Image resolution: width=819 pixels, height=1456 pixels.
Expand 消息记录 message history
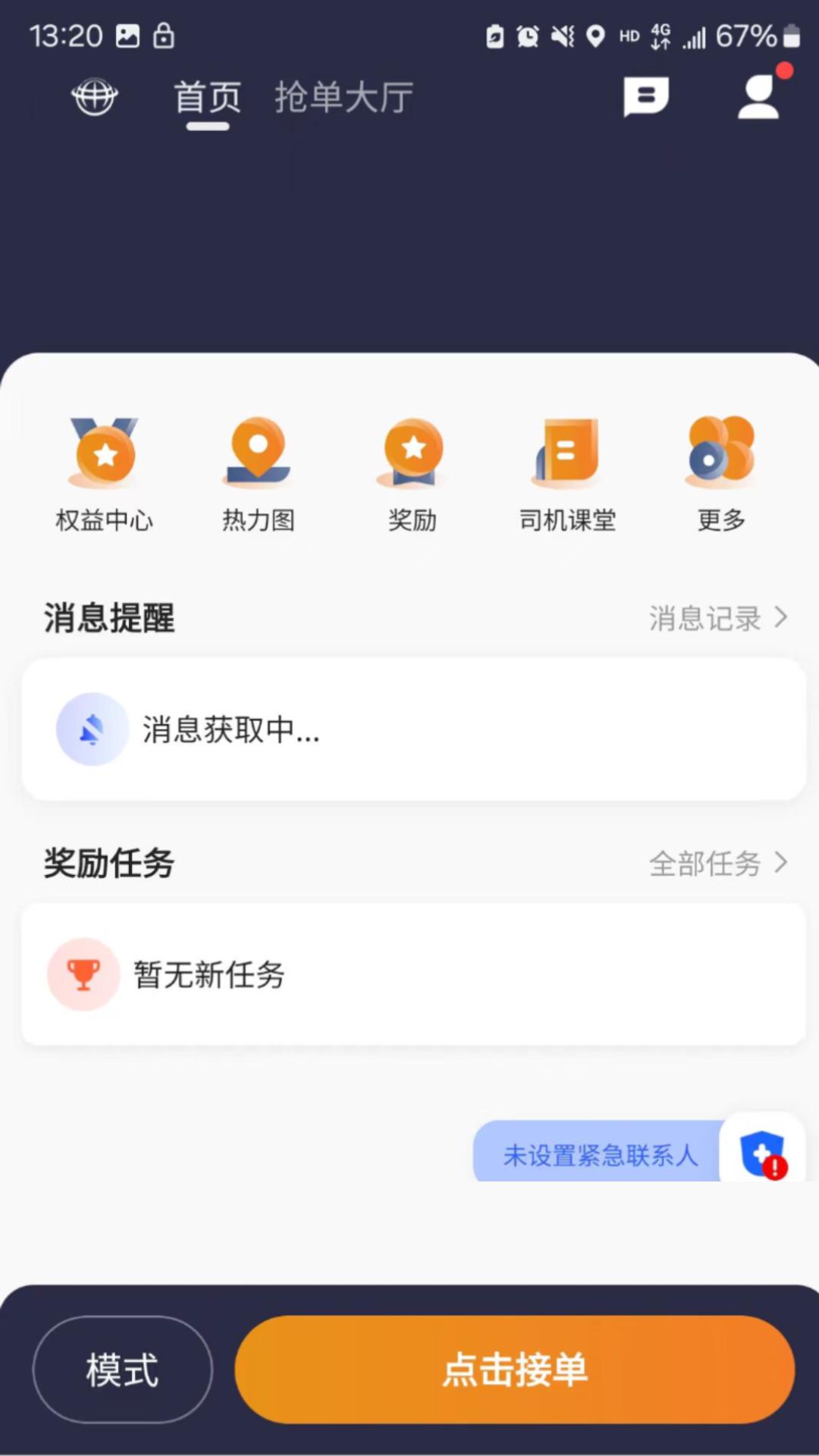click(x=705, y=618)
